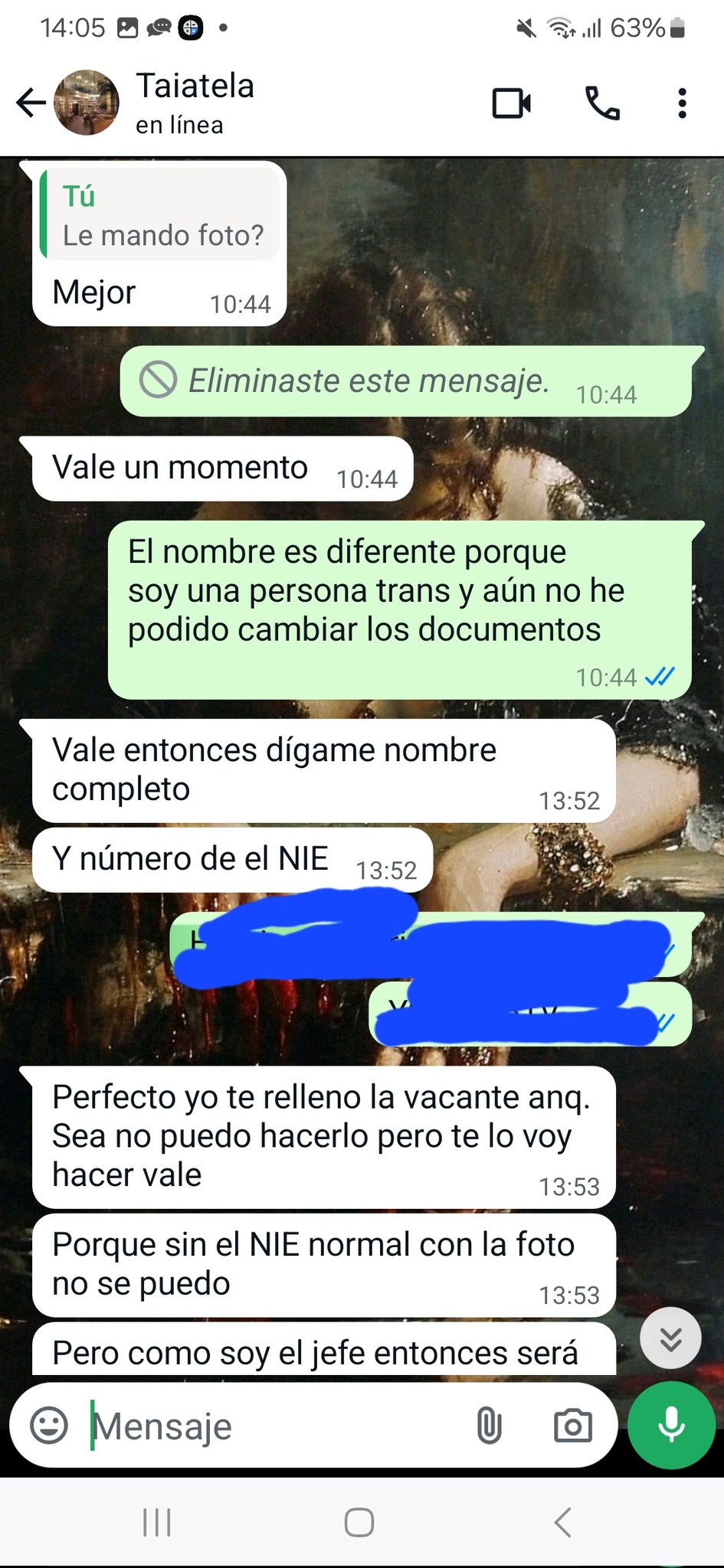The width and height of the screenshot is (724, 1568).
Task: Start a video call with Taiatela
Action: [x=511, y=103]
